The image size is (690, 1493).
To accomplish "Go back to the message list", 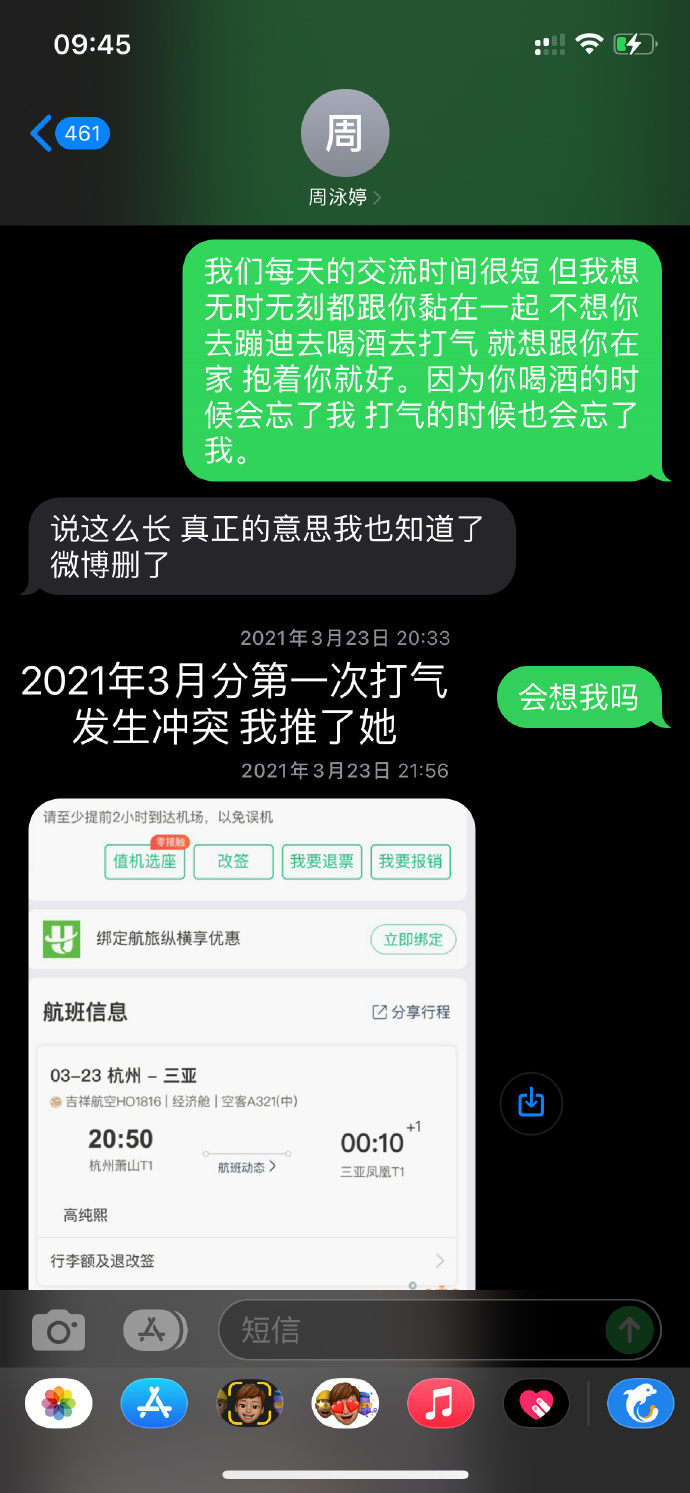I will click(68, 133).
